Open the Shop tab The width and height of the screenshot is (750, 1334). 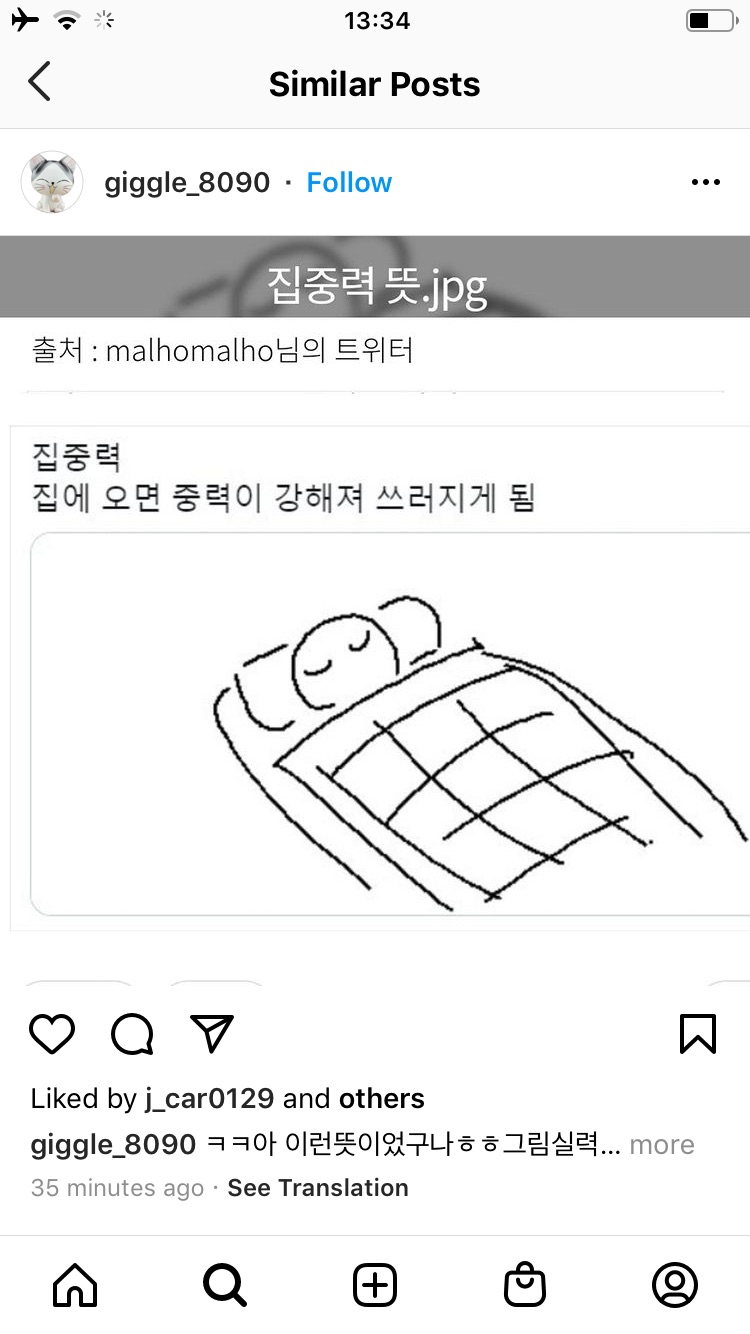[x=525, y=1285]
